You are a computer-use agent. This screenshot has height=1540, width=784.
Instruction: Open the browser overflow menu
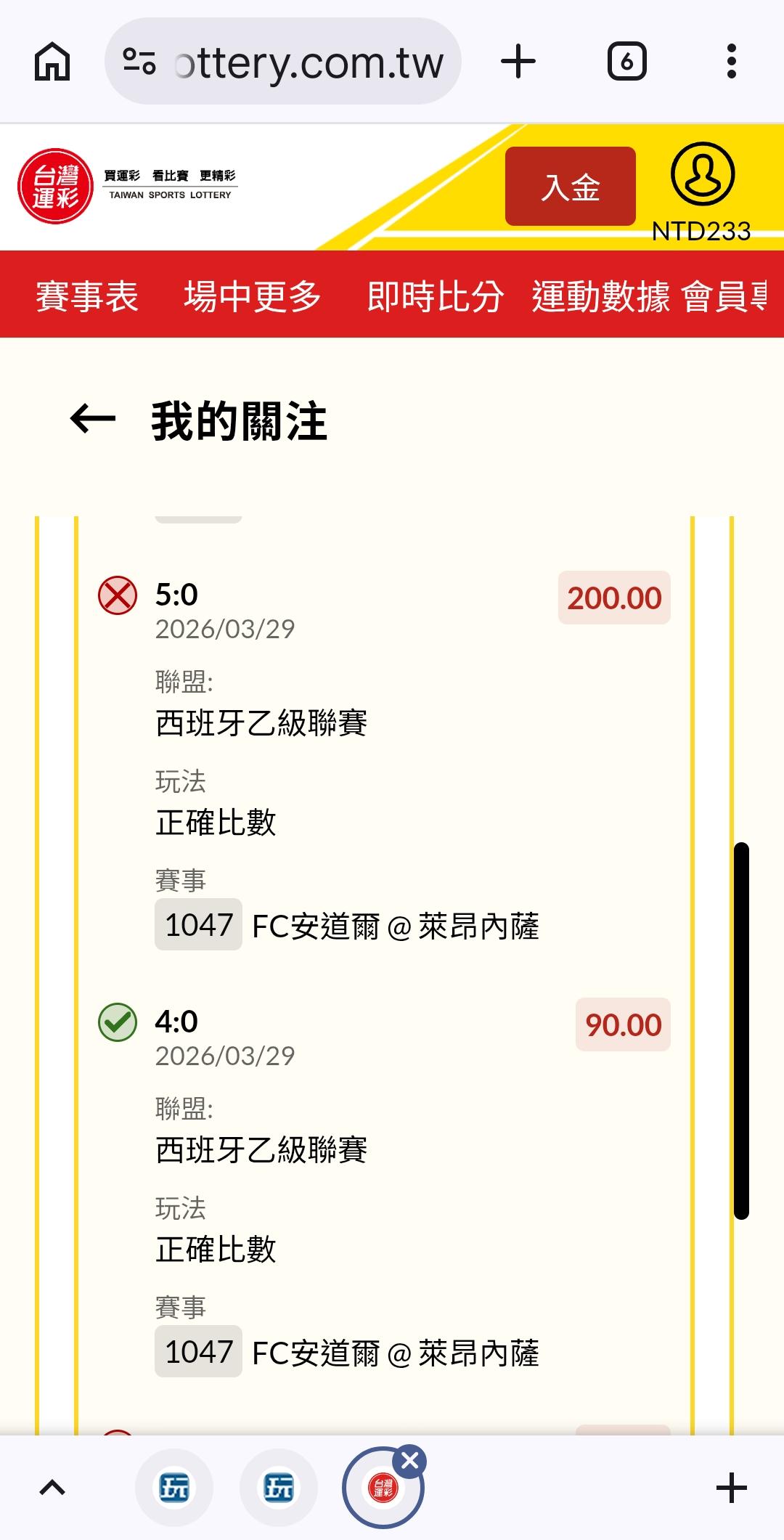pos(732,61)
